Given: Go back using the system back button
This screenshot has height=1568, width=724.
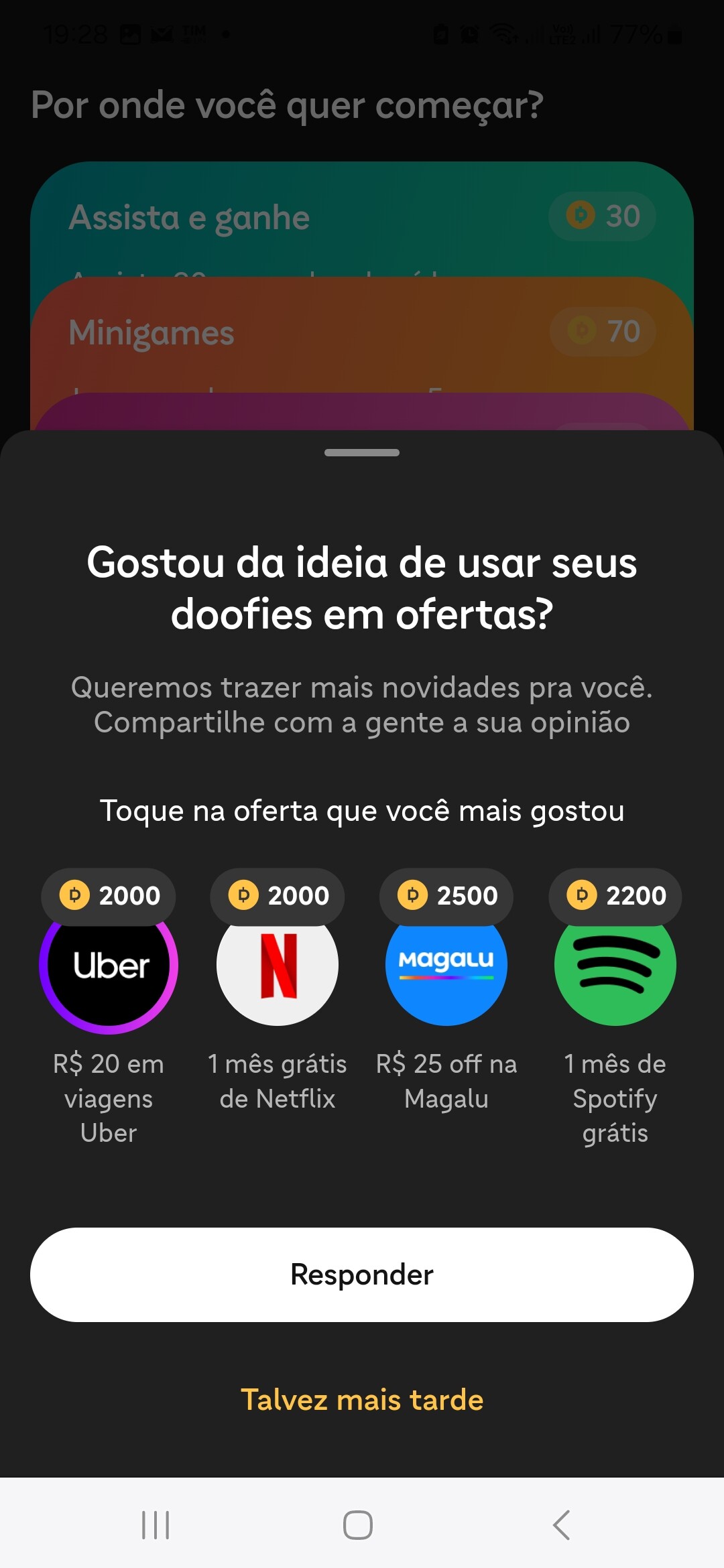Looking at the screenshot, I should tap(562, 1525).
